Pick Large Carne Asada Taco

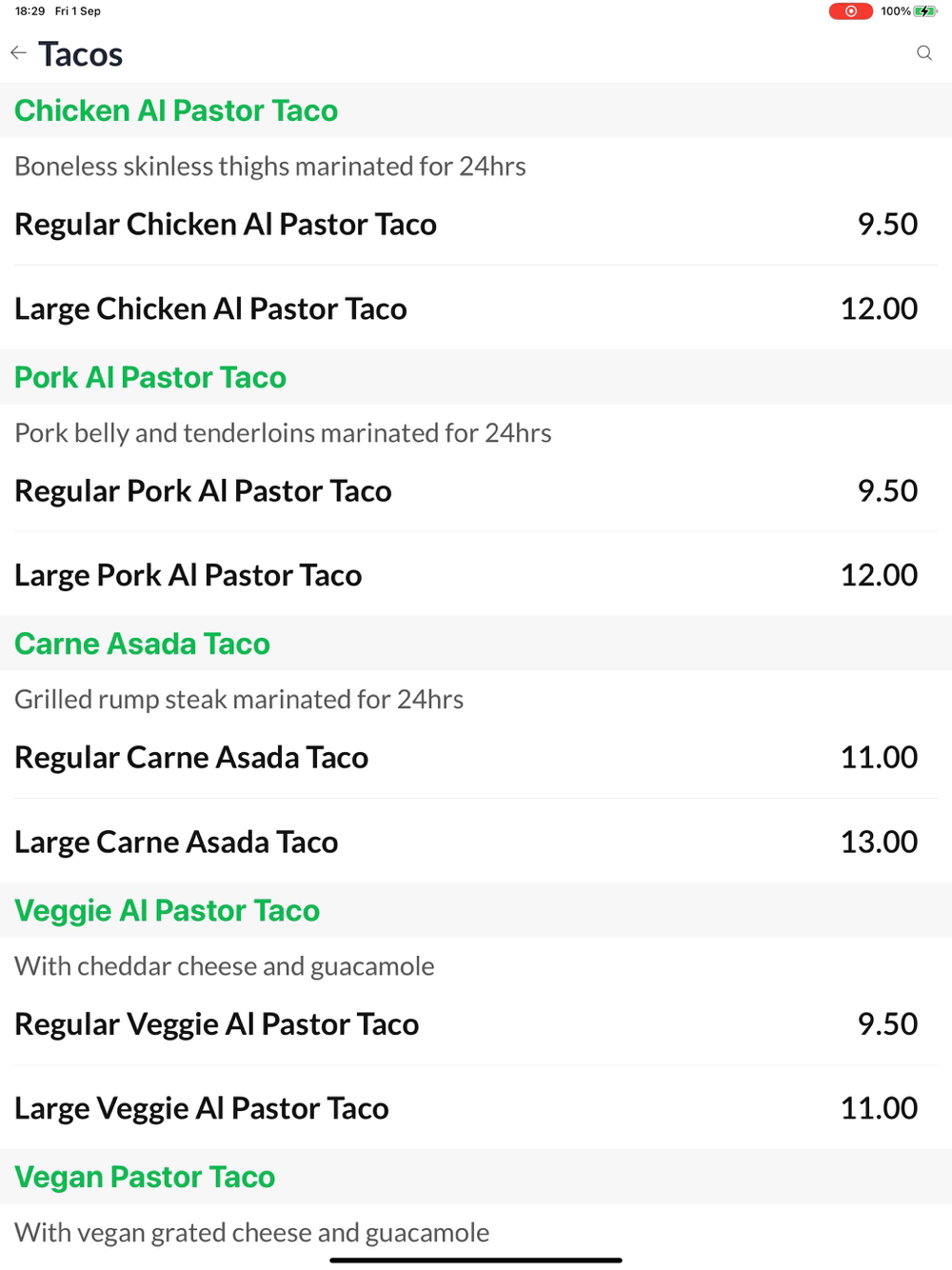[176, 843]
